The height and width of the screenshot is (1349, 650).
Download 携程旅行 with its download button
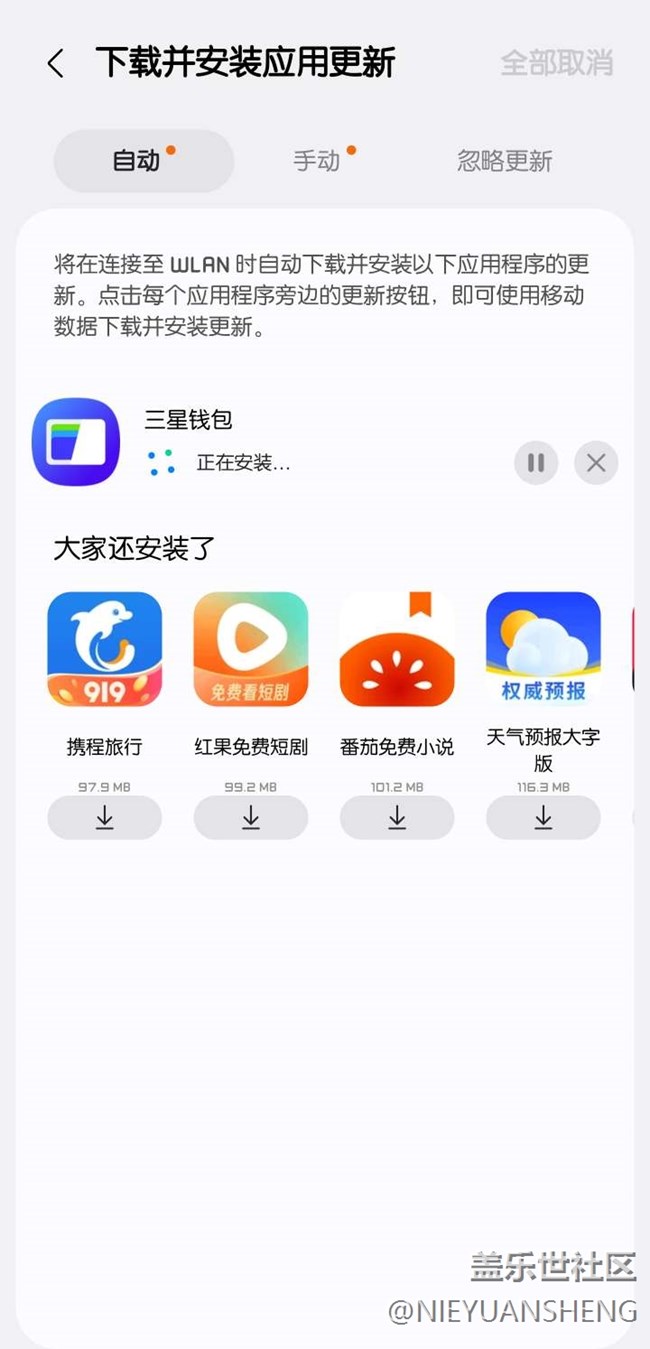click(x=105, y=818)
